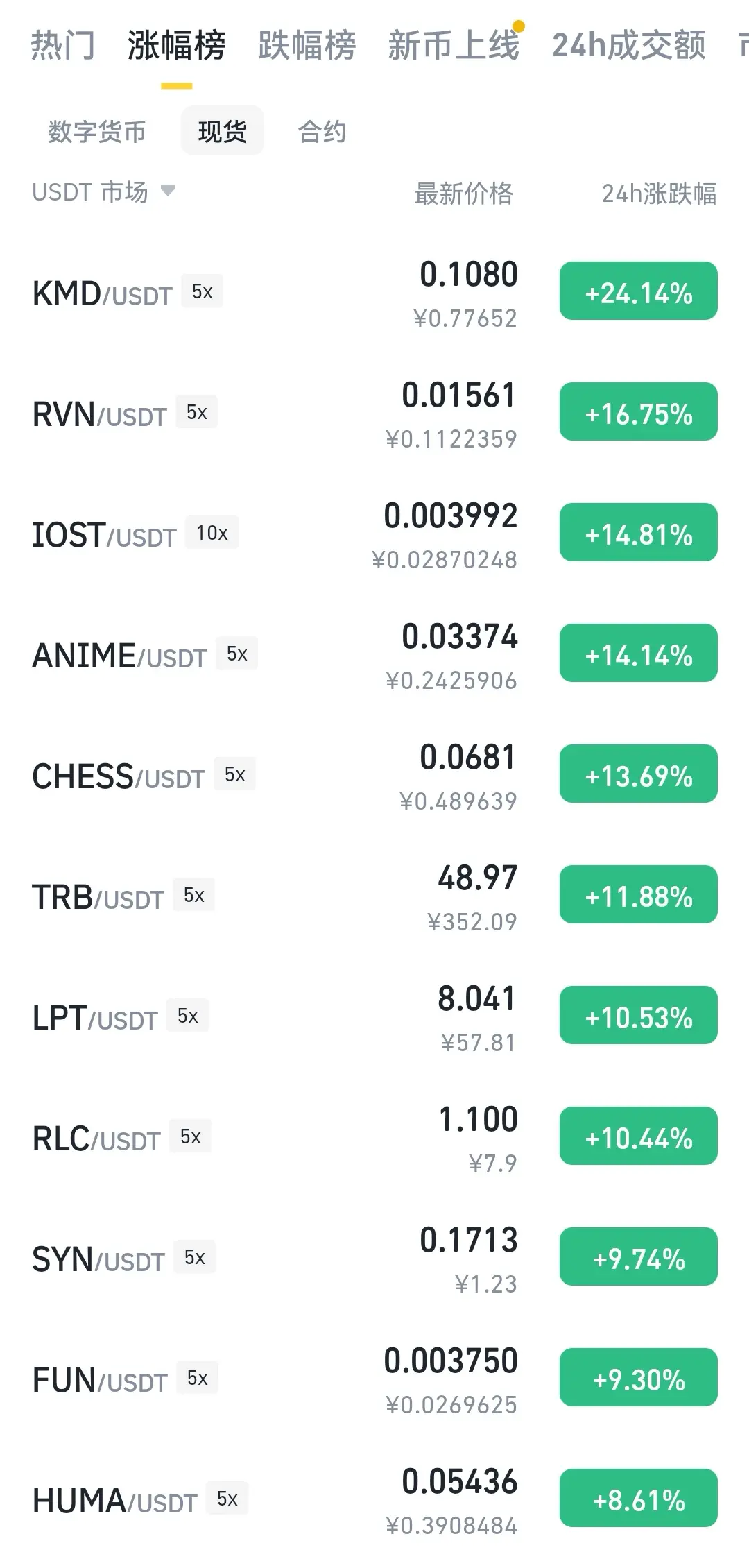This screenshot has width=749, height=1568.
Task: Select the CHESS/USDT pair
Action: coord(374,776)
